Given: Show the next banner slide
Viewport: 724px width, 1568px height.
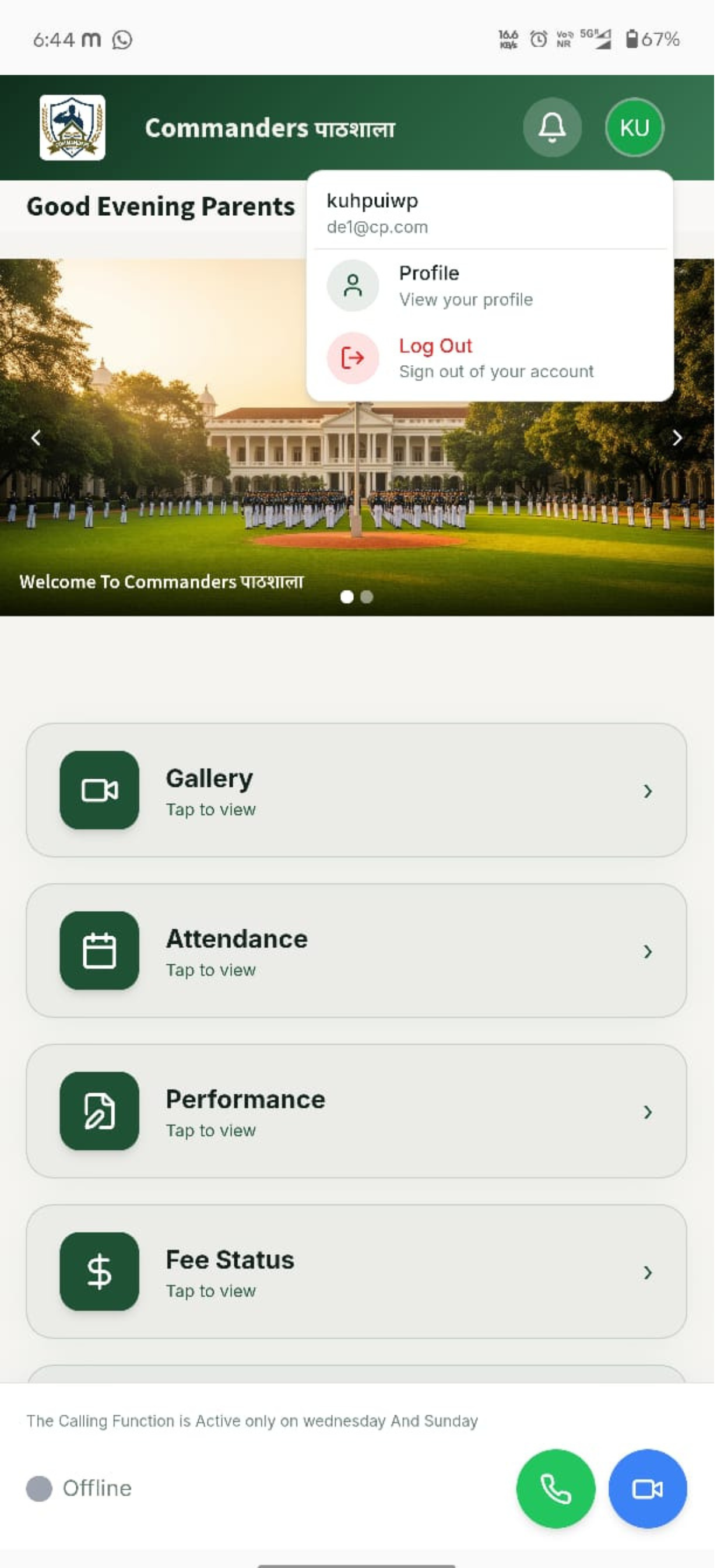Looking at the screenshot, I should 677,437.
